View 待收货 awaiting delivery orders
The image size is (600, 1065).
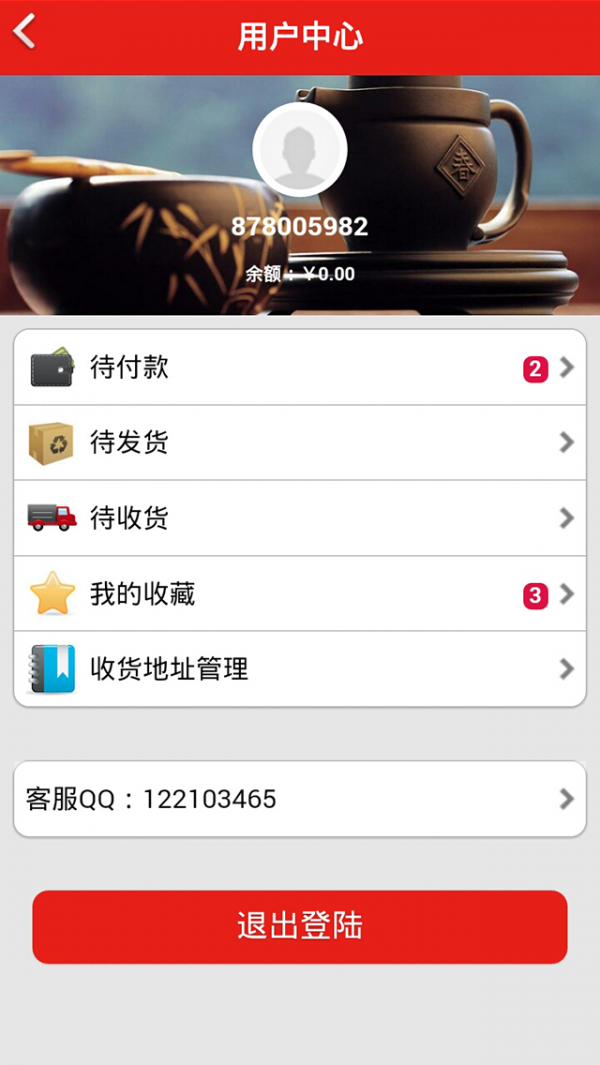(x=300, y=518)
